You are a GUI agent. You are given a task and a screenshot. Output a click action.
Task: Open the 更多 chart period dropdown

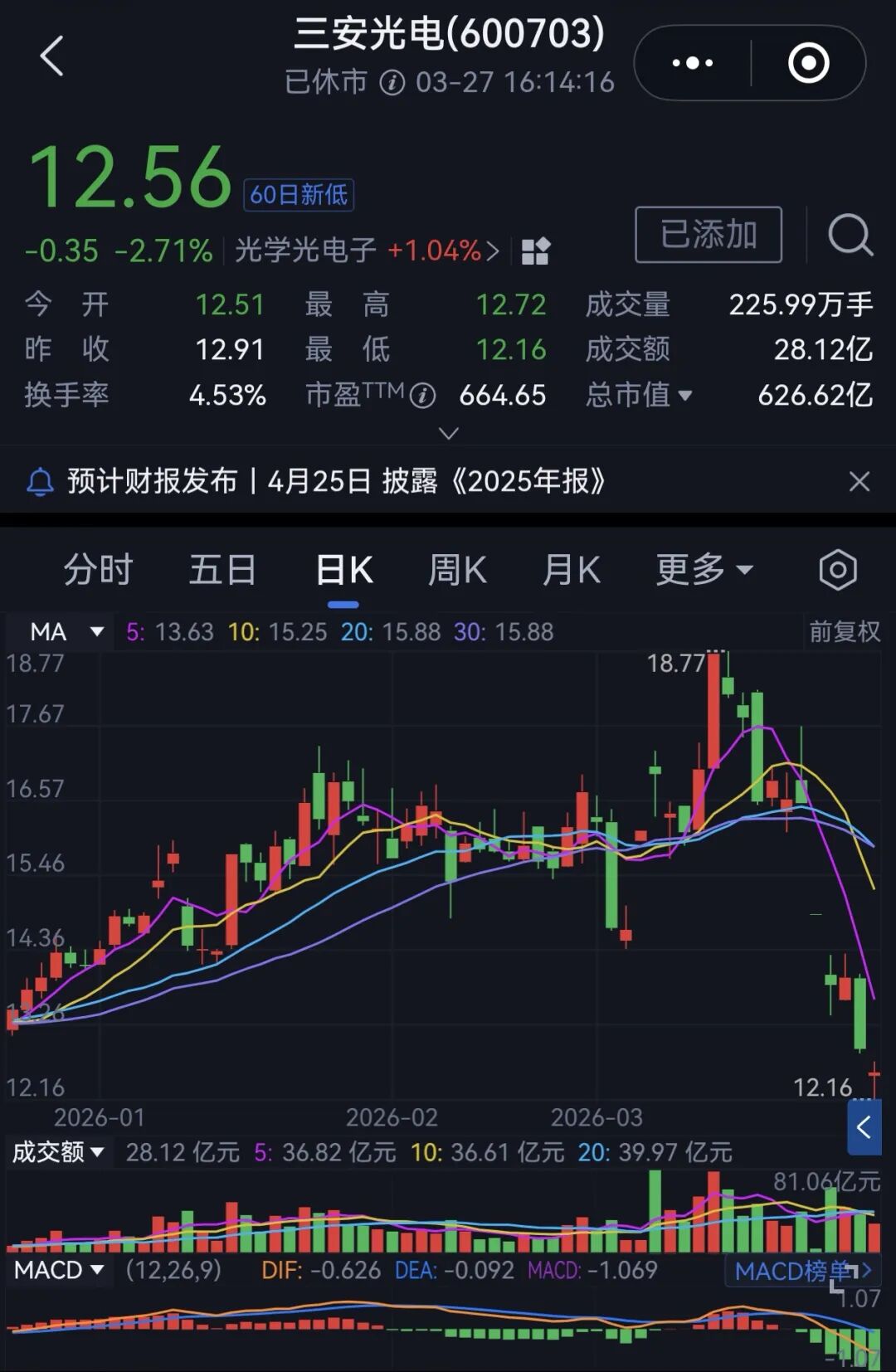[x=704, y=571]
